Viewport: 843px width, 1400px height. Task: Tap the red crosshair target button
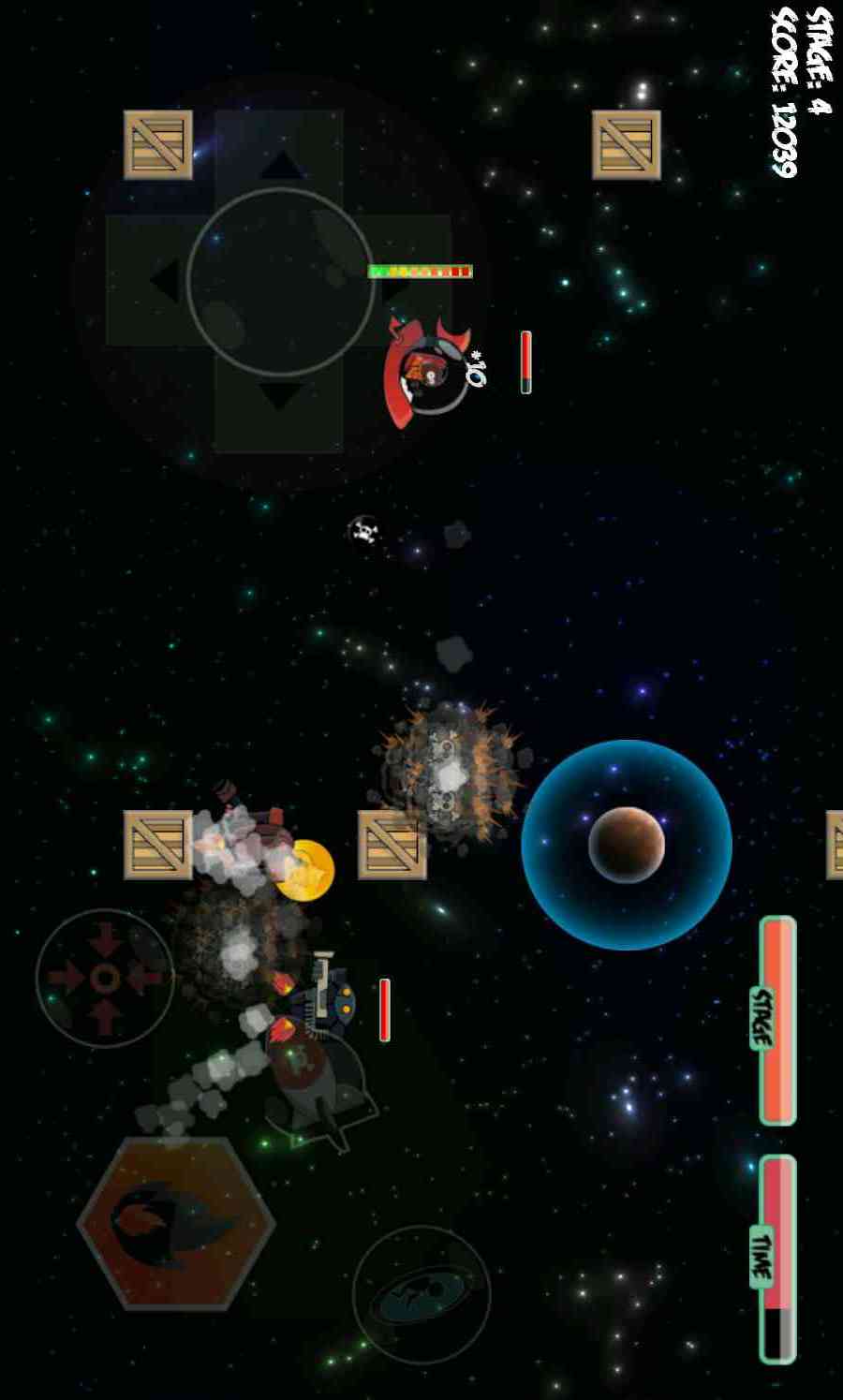(x=105, y=978)
